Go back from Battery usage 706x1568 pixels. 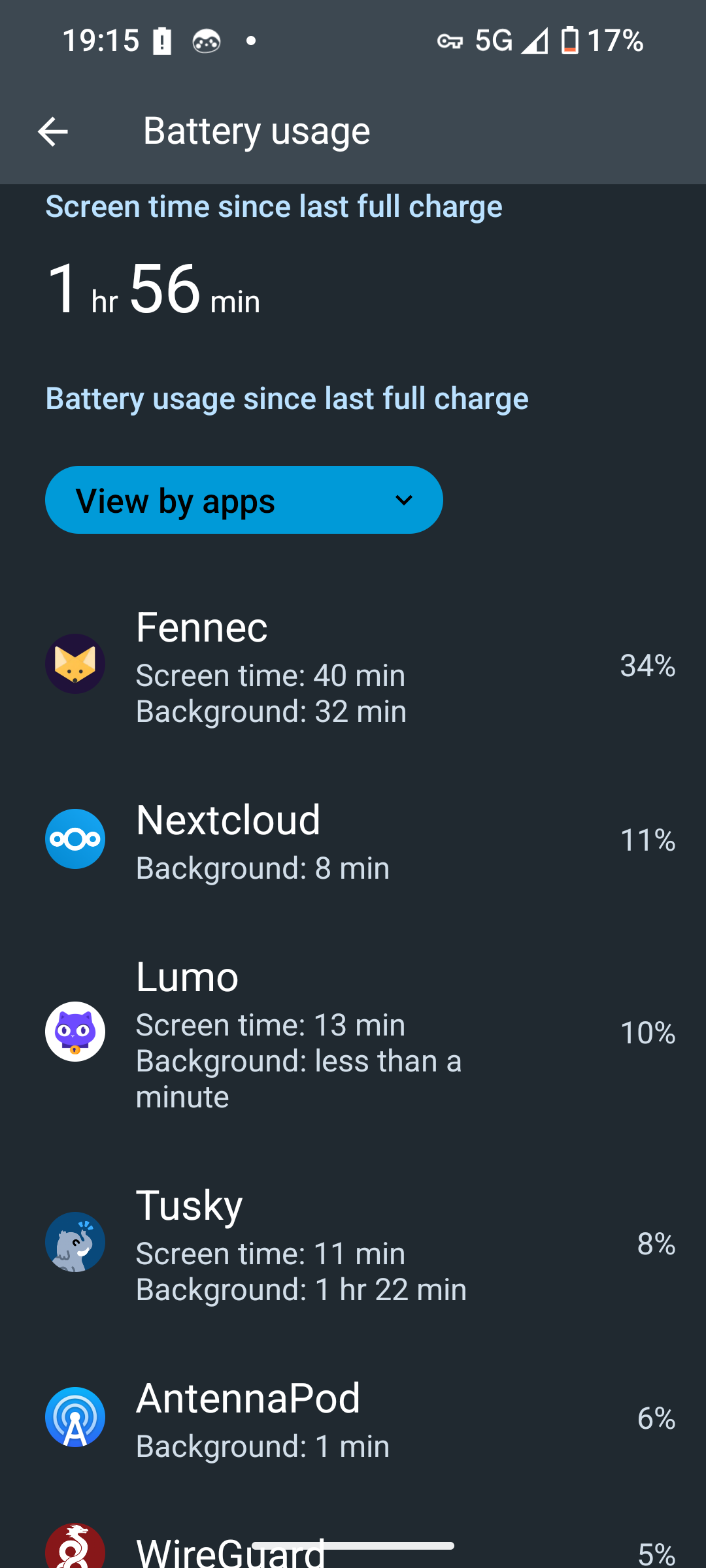pos(53,131)
